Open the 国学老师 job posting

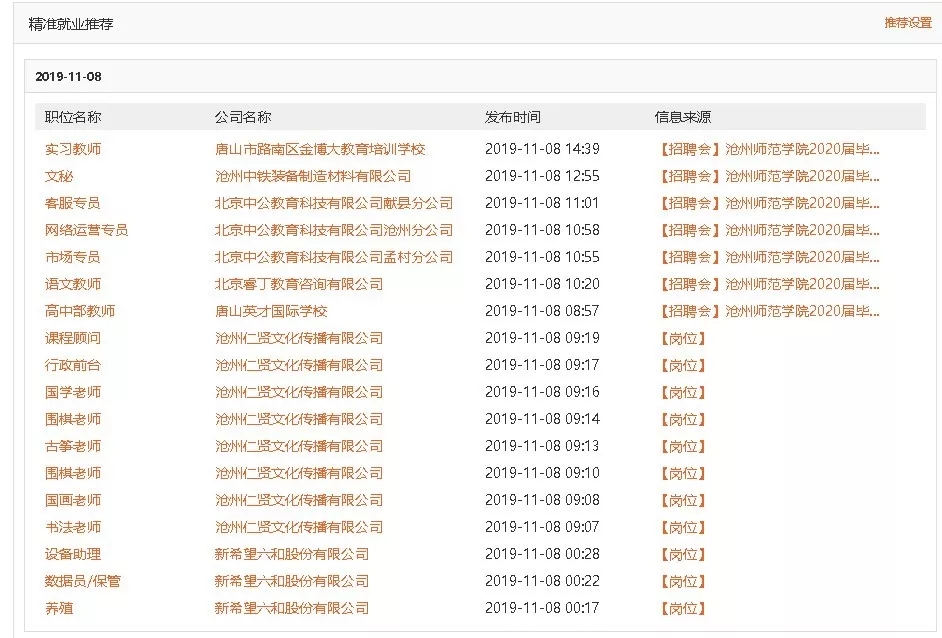(73, 392)
